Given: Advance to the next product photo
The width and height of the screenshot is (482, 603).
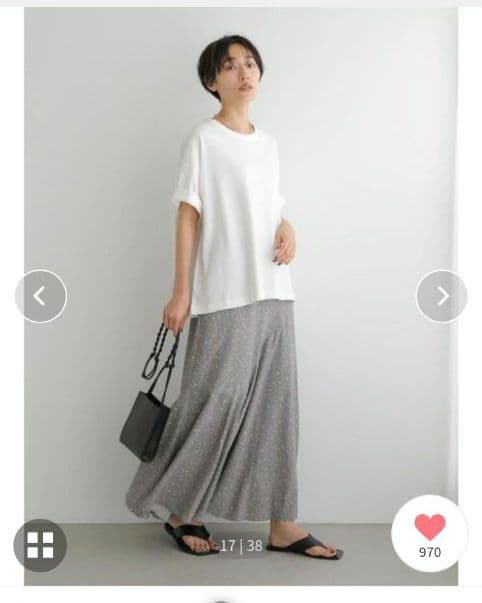Looking at the screenshot, I should pyautogui.click(x=442, y=296).
